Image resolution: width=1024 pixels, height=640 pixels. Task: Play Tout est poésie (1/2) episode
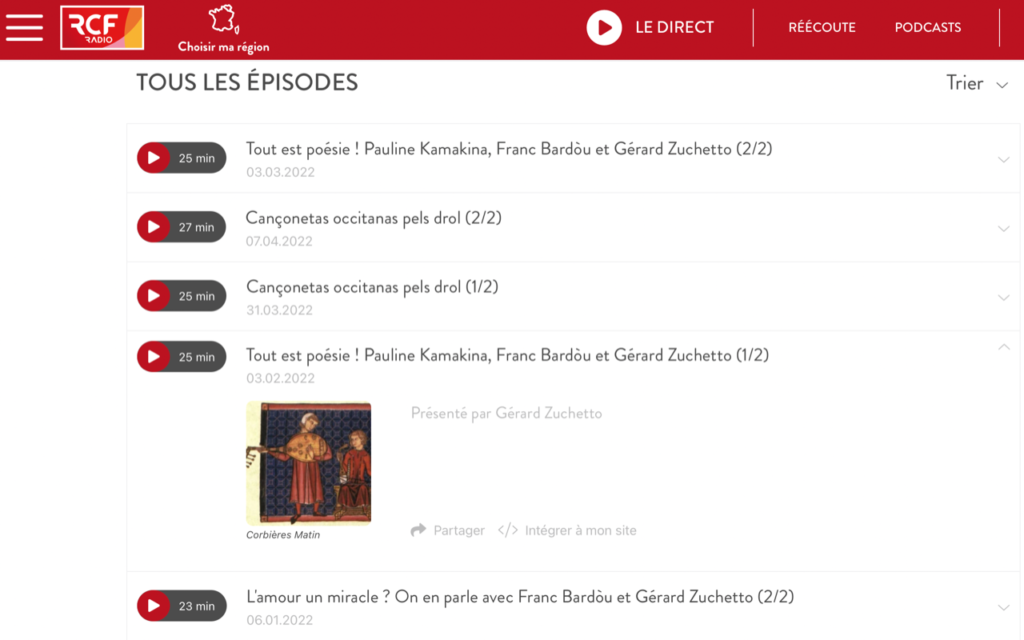point(153,357)
